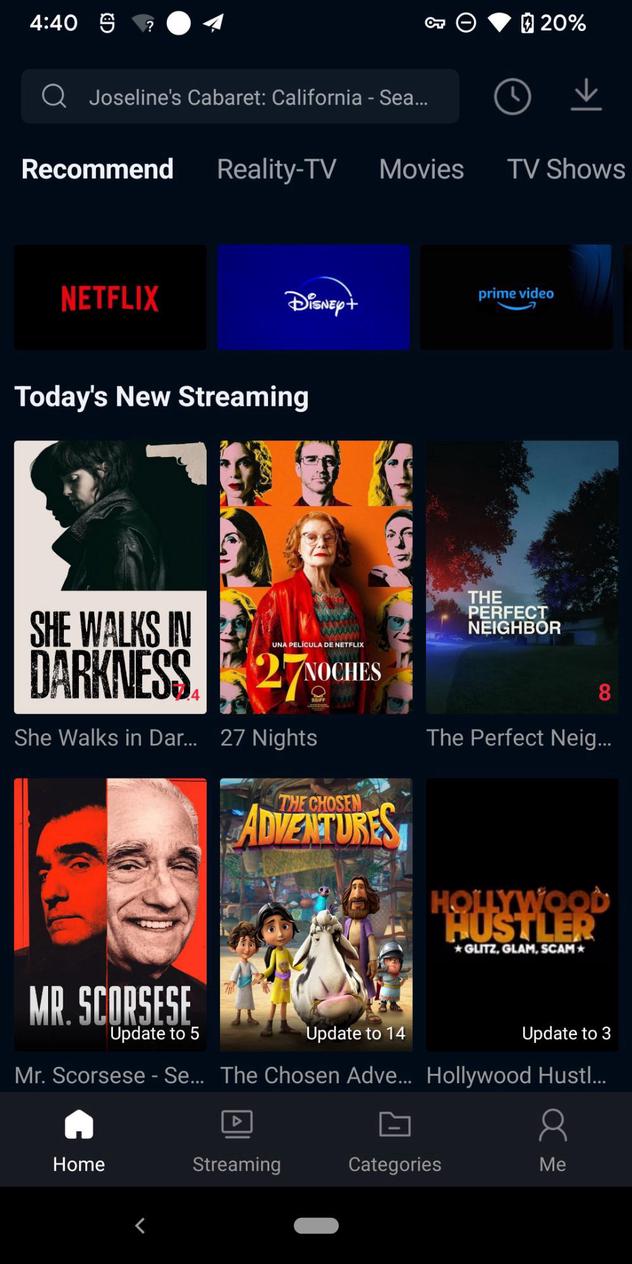Open Mr. Scorsese series card

(110, 914)
